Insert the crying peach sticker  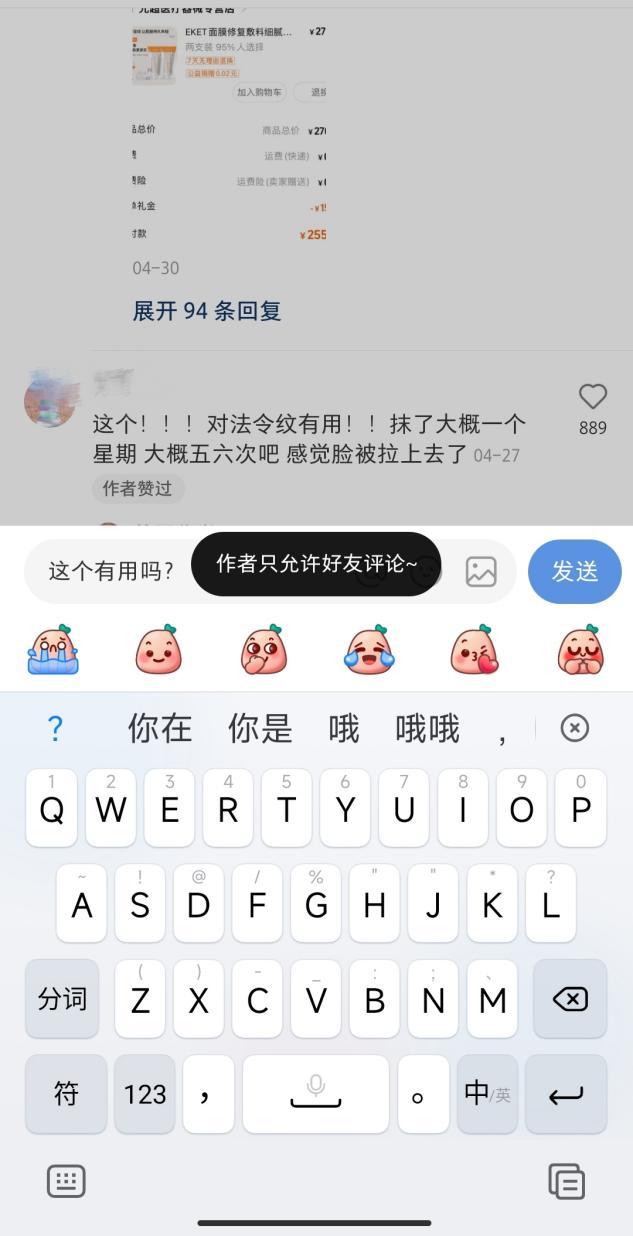(53, 650)
